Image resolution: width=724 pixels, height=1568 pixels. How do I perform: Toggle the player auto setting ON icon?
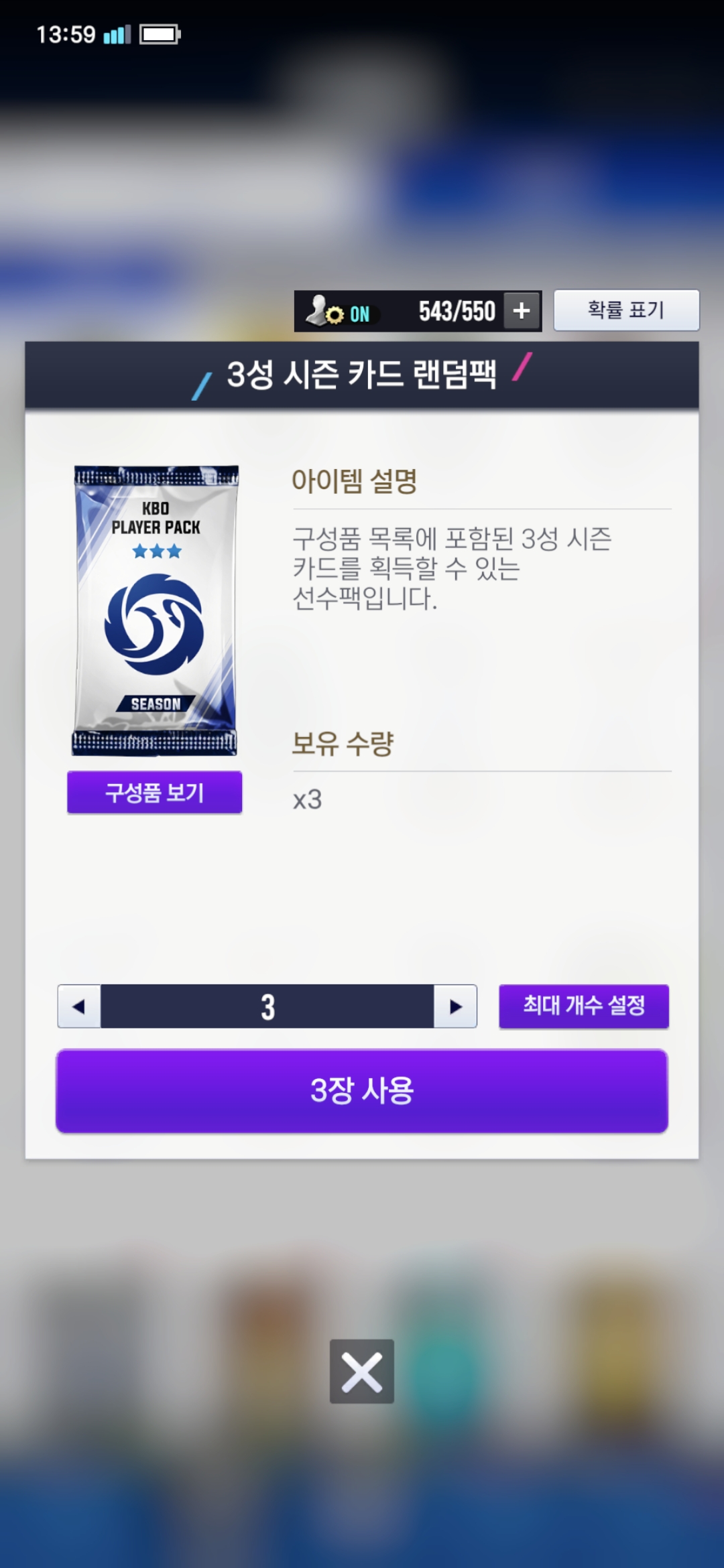coord(339,312)
